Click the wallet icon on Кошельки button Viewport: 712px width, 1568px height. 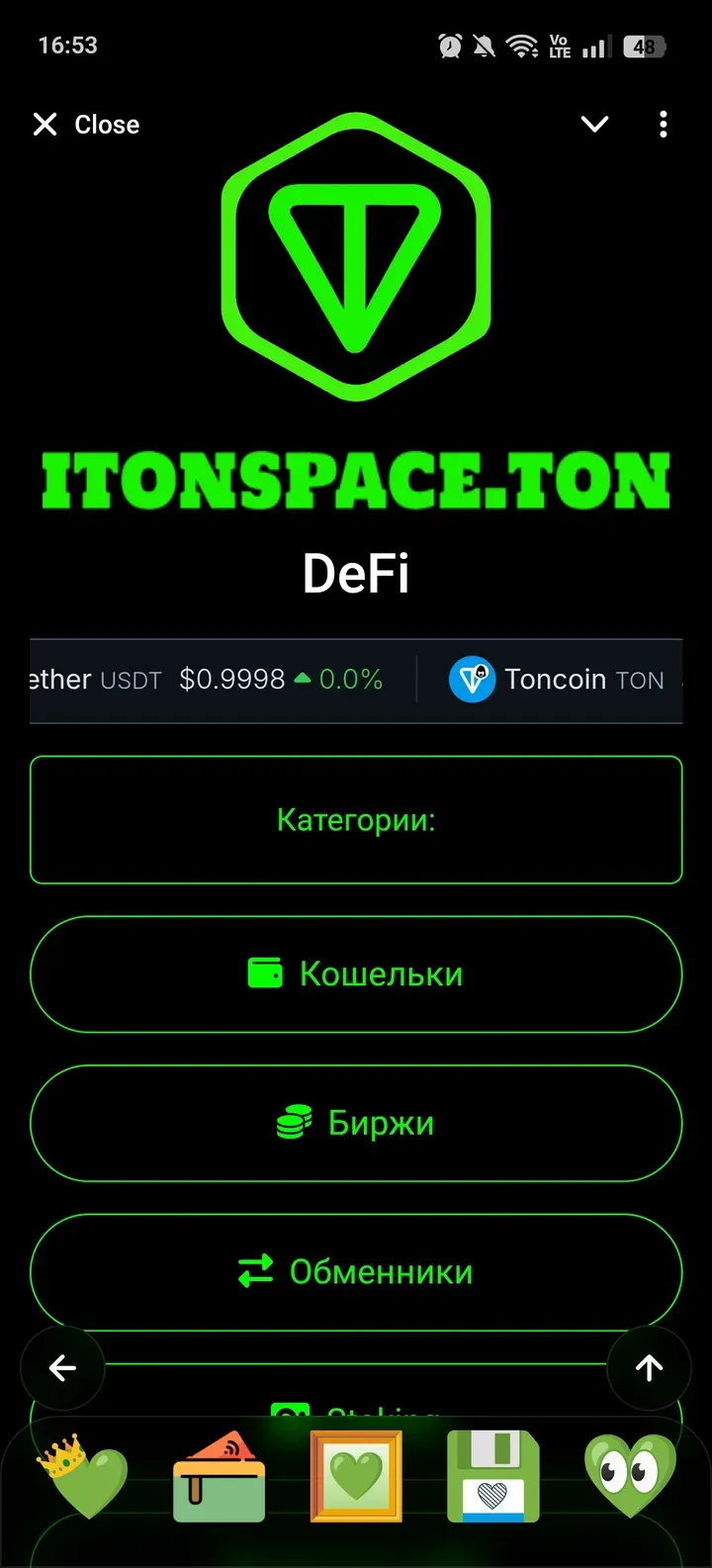point(263,973)
